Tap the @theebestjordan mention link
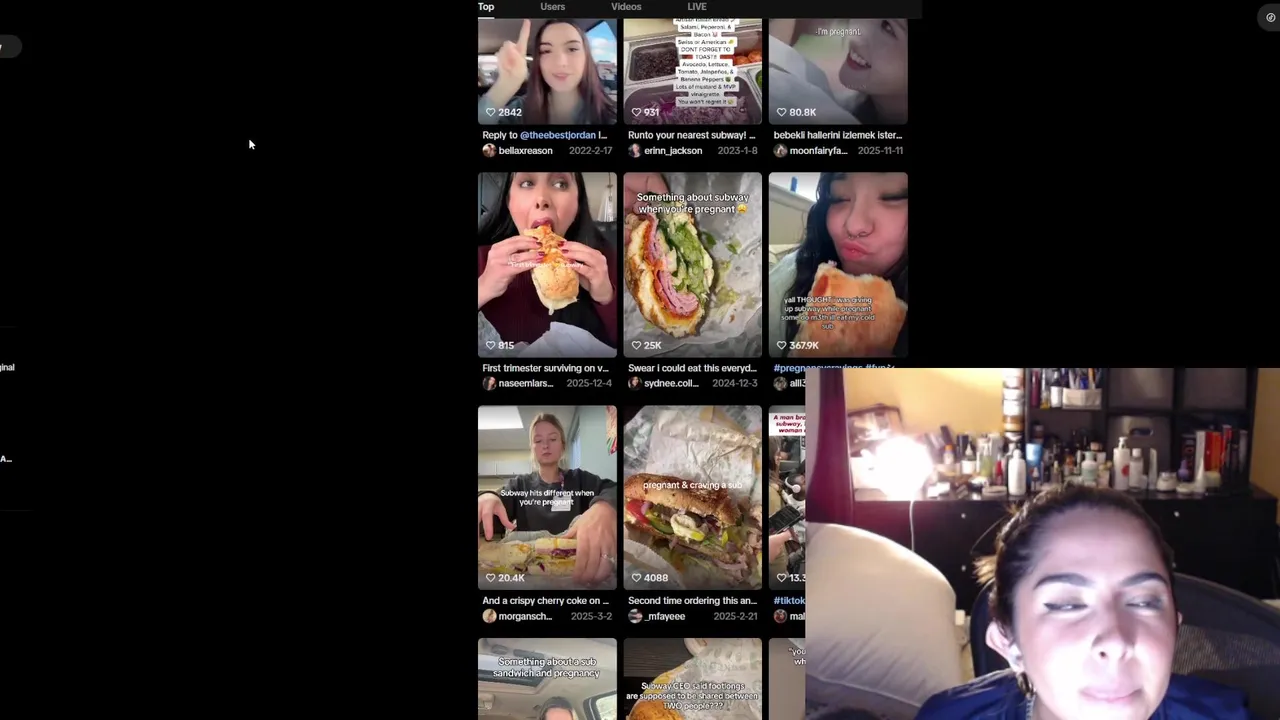This screenshot has width=1280, height=720. [562, 135]
